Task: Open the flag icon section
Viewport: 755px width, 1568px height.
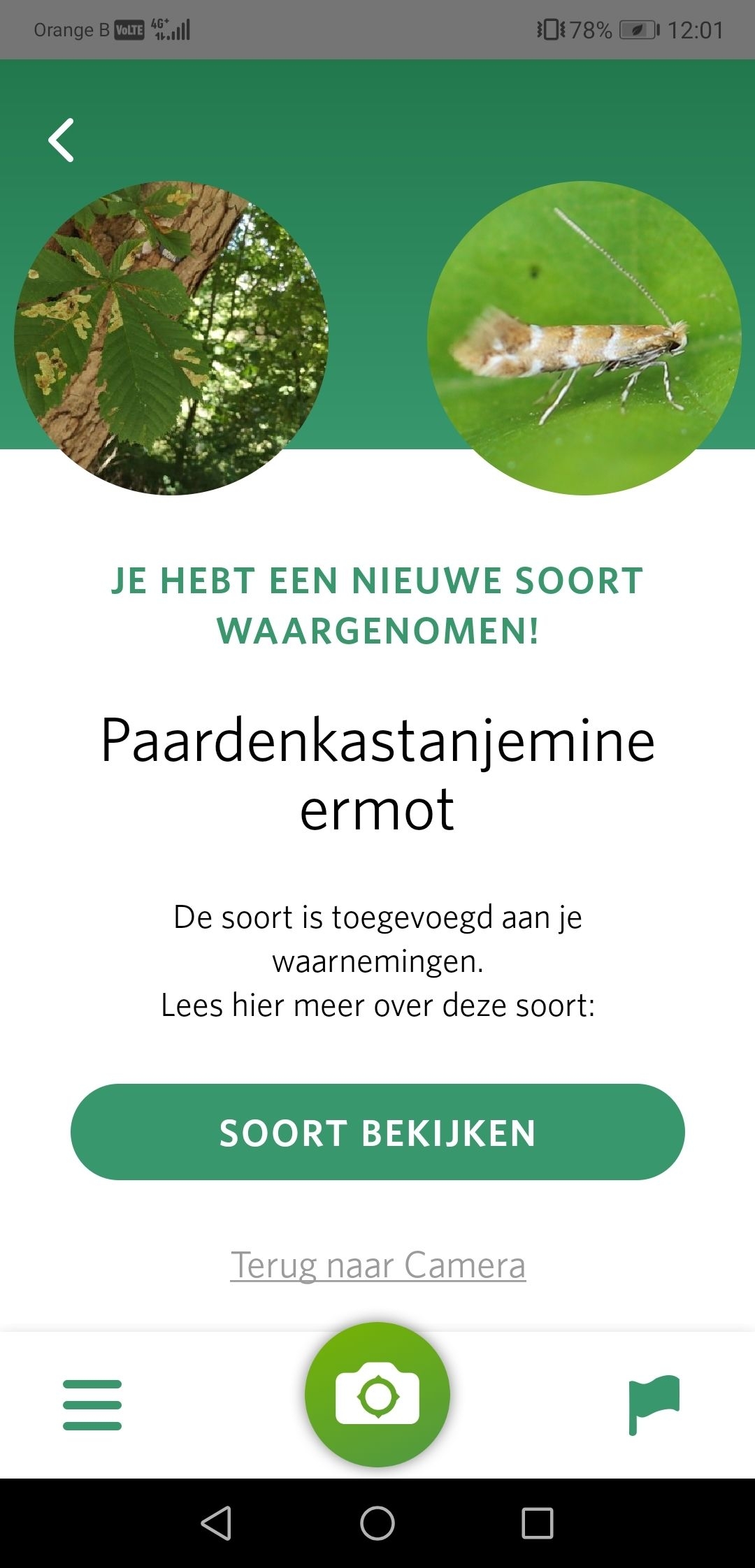Action: click(654, 1403)
